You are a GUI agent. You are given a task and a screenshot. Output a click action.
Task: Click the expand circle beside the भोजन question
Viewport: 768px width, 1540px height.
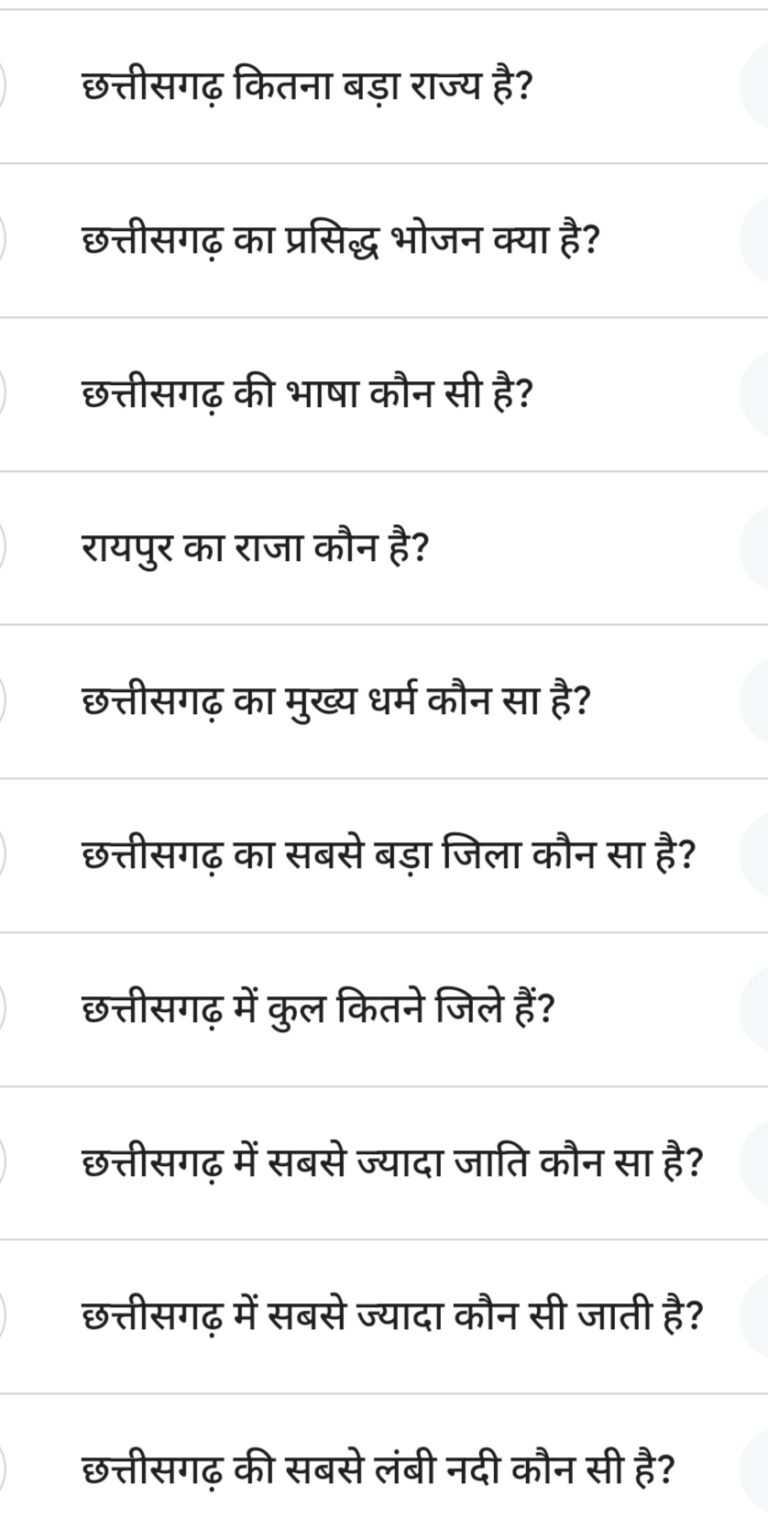(x=757, y=240)
